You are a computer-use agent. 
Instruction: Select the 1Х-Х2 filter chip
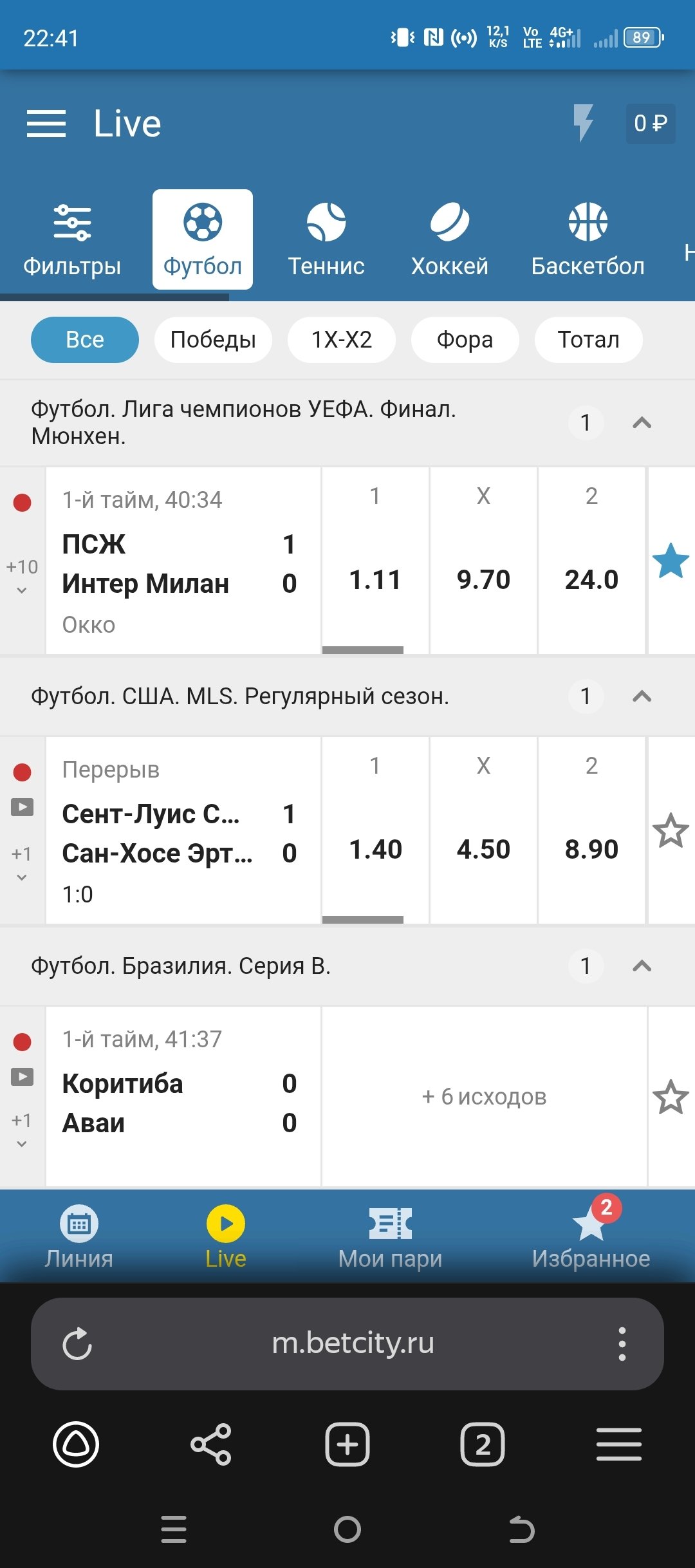[x=342, y=339]
